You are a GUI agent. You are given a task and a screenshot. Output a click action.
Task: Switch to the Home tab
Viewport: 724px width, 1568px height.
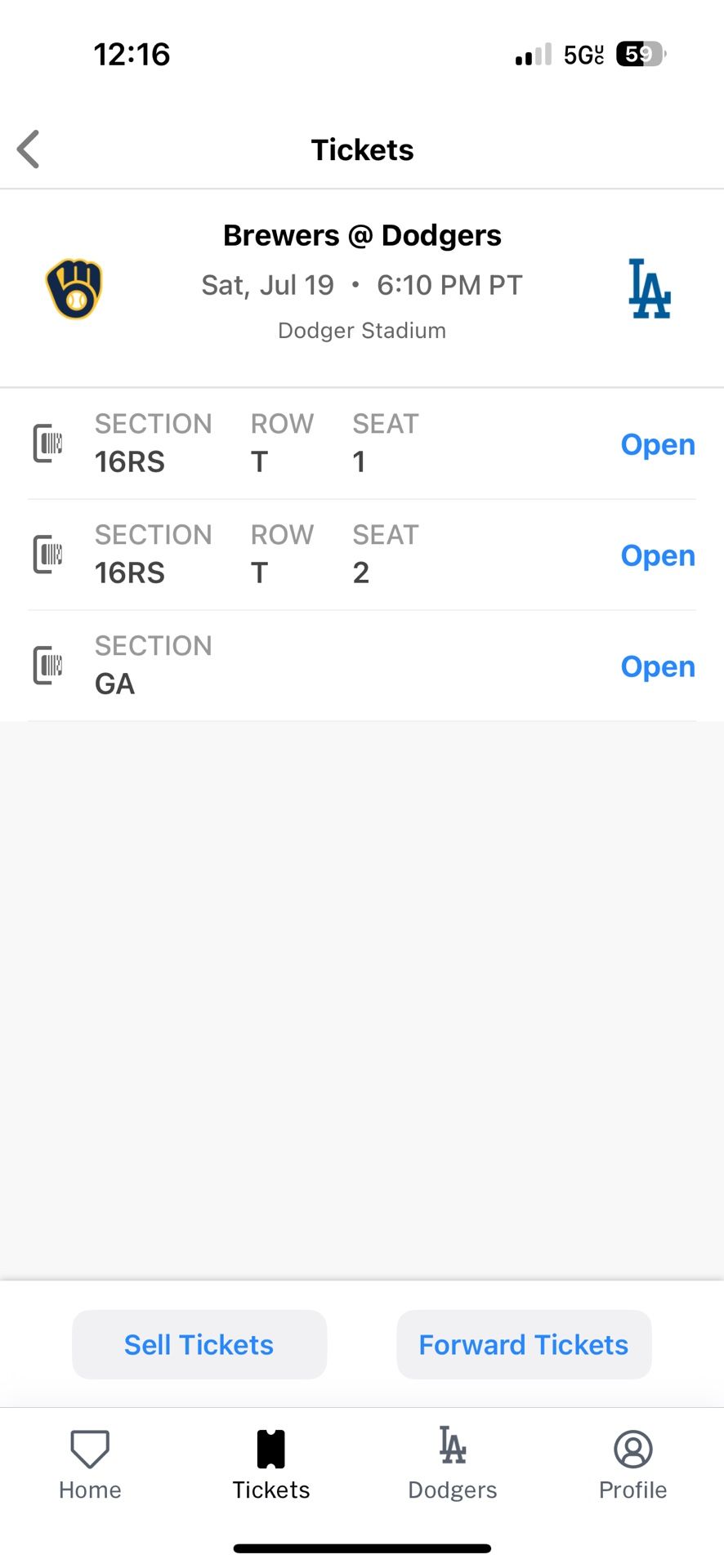tap(90, 1464)
